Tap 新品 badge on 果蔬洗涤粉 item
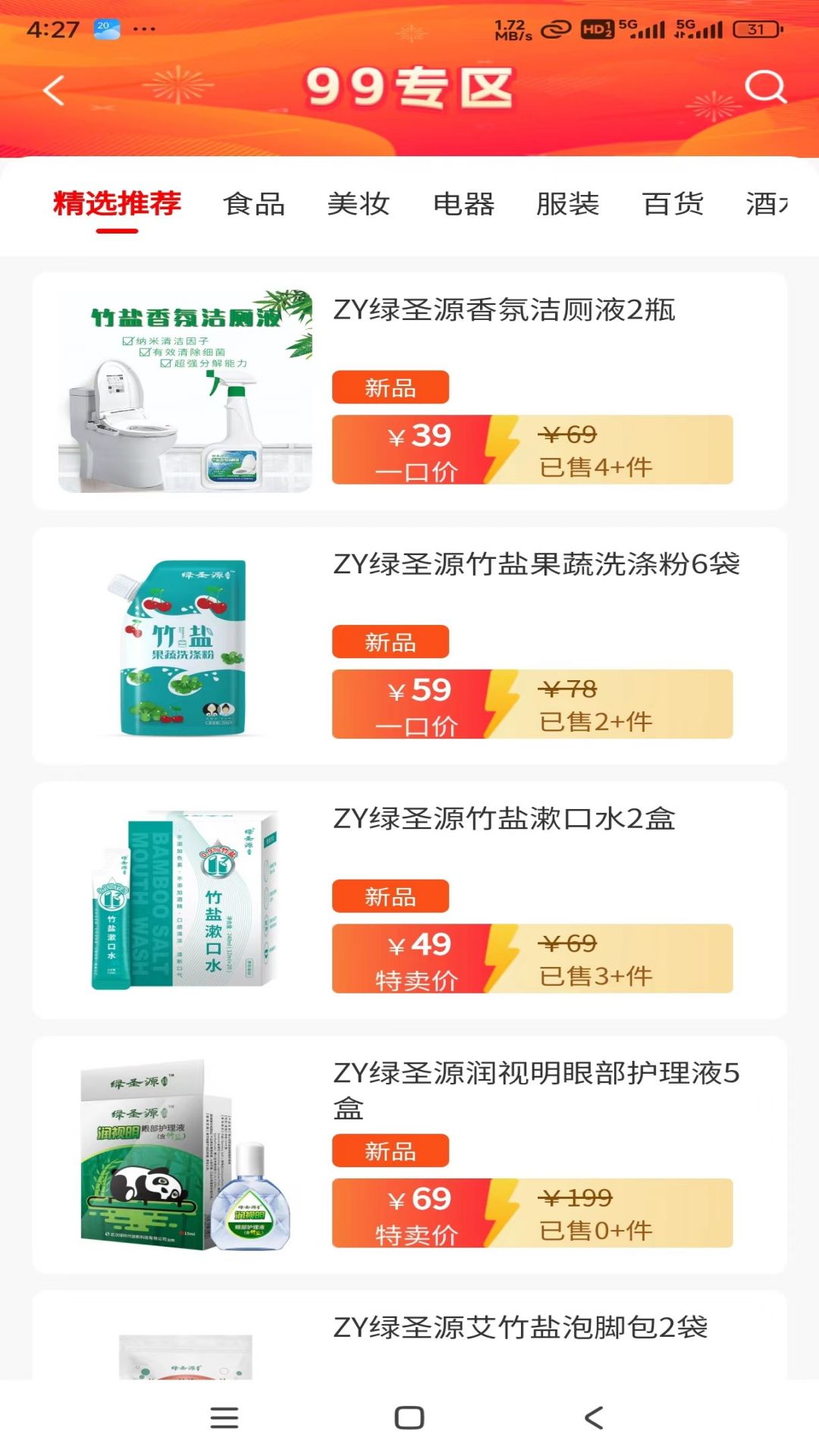 coord(391,641)
